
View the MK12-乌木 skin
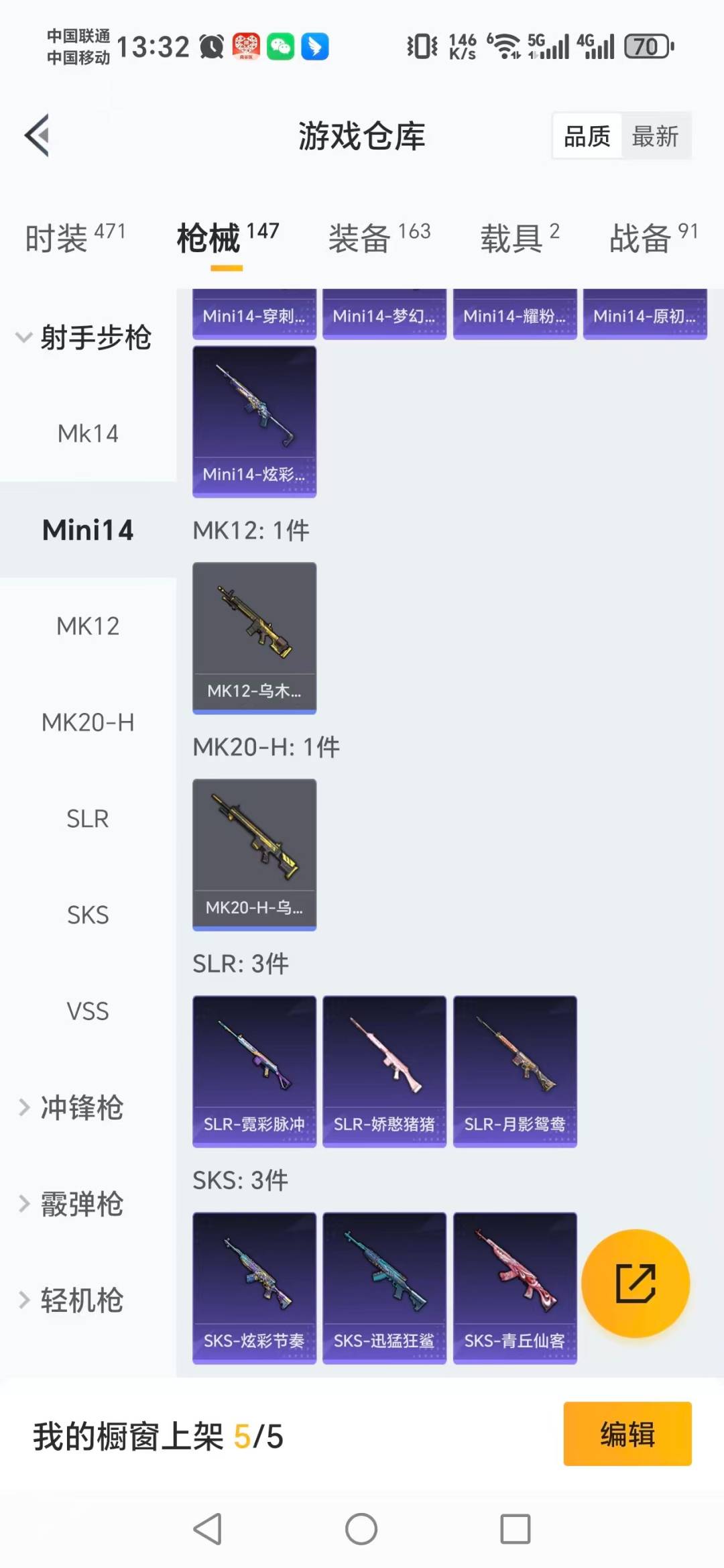[254, 637]
